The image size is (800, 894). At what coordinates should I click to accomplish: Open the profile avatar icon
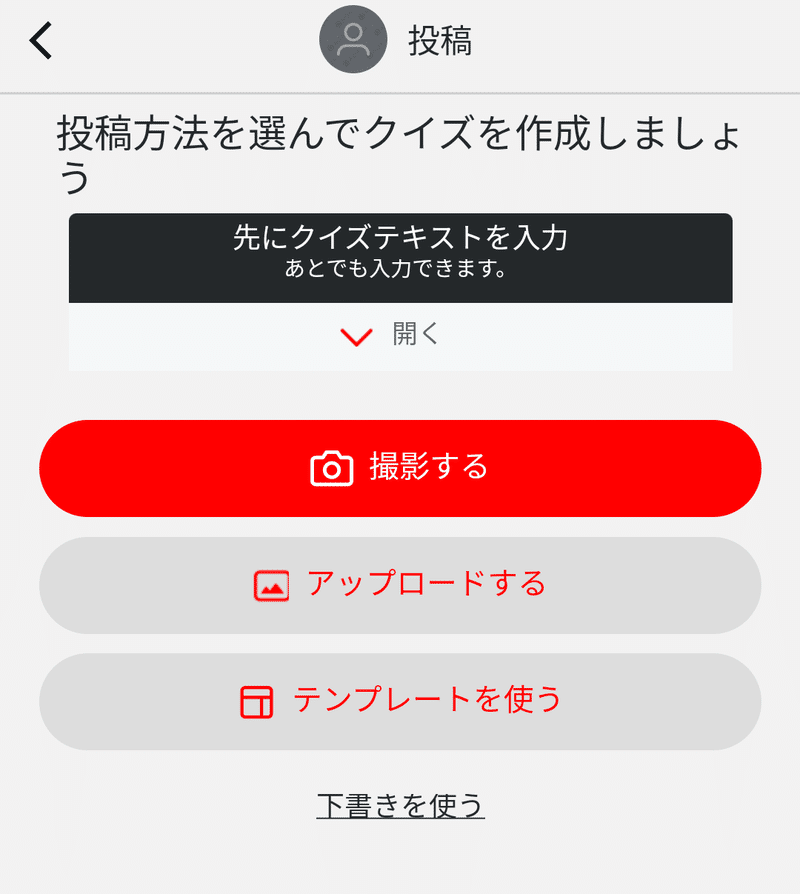(352, 40)
